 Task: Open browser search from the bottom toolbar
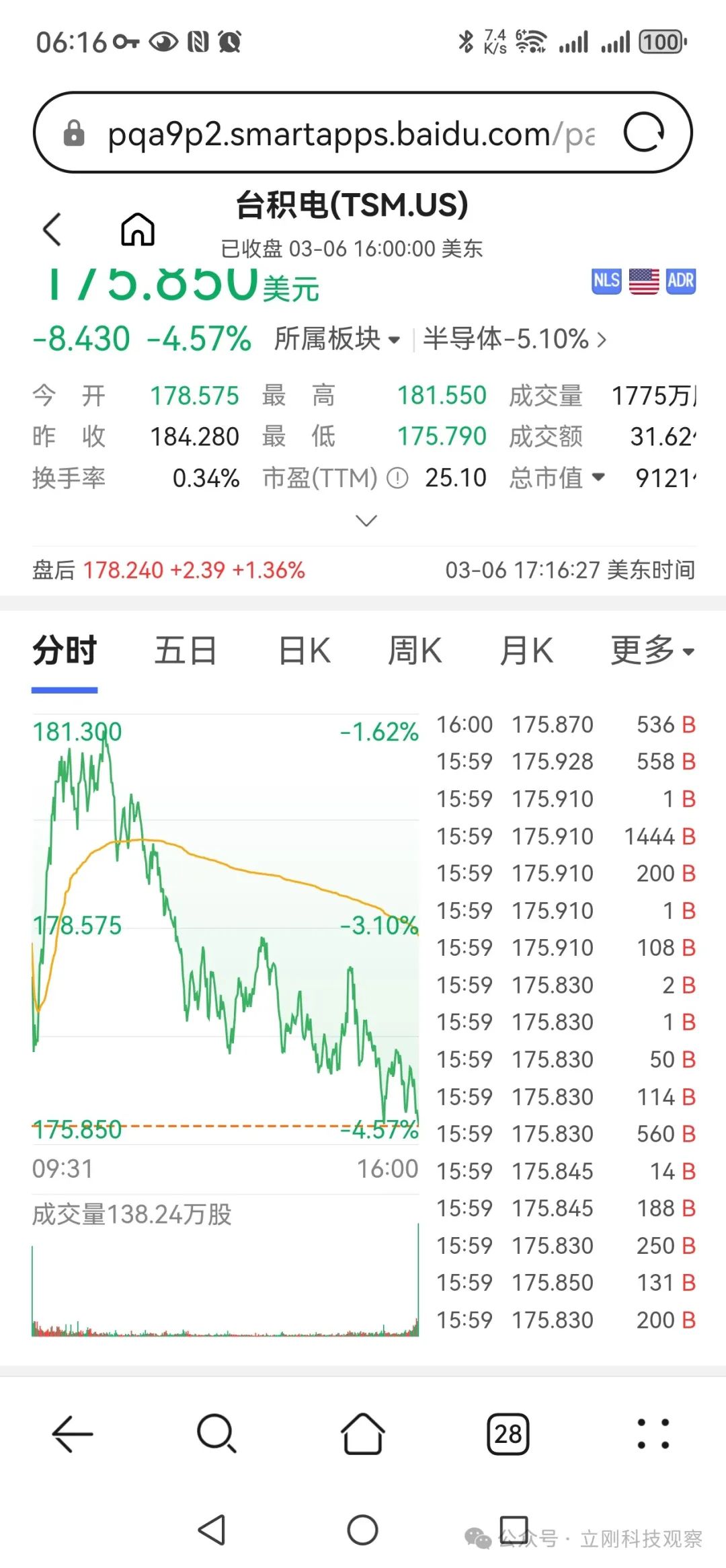216,1435
